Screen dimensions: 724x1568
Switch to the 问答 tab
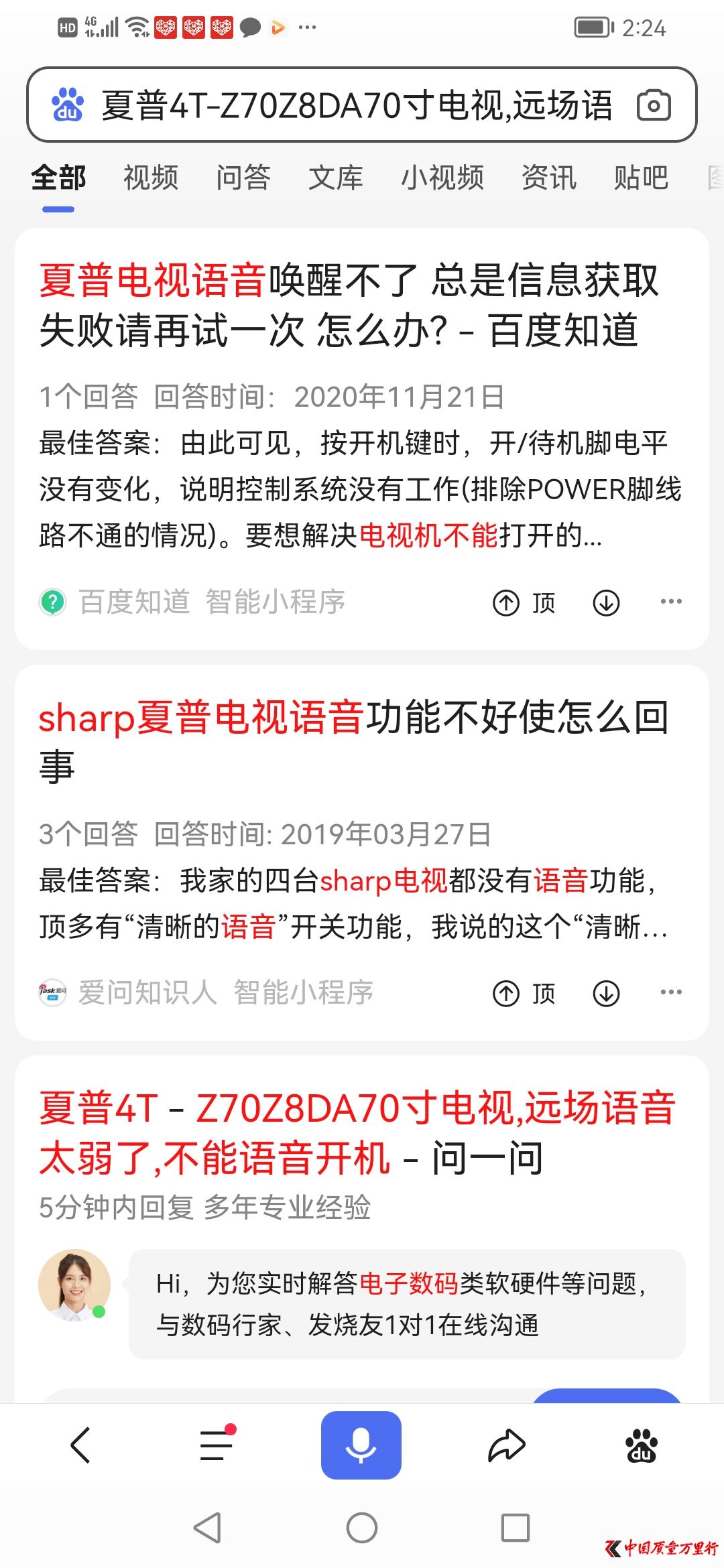(x=243, y=178)
